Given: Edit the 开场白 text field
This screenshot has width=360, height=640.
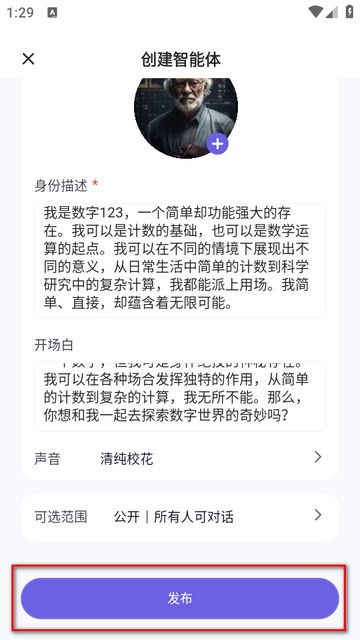Looking at the screenshot, I should pyautogui.click(x=180, y=397).
